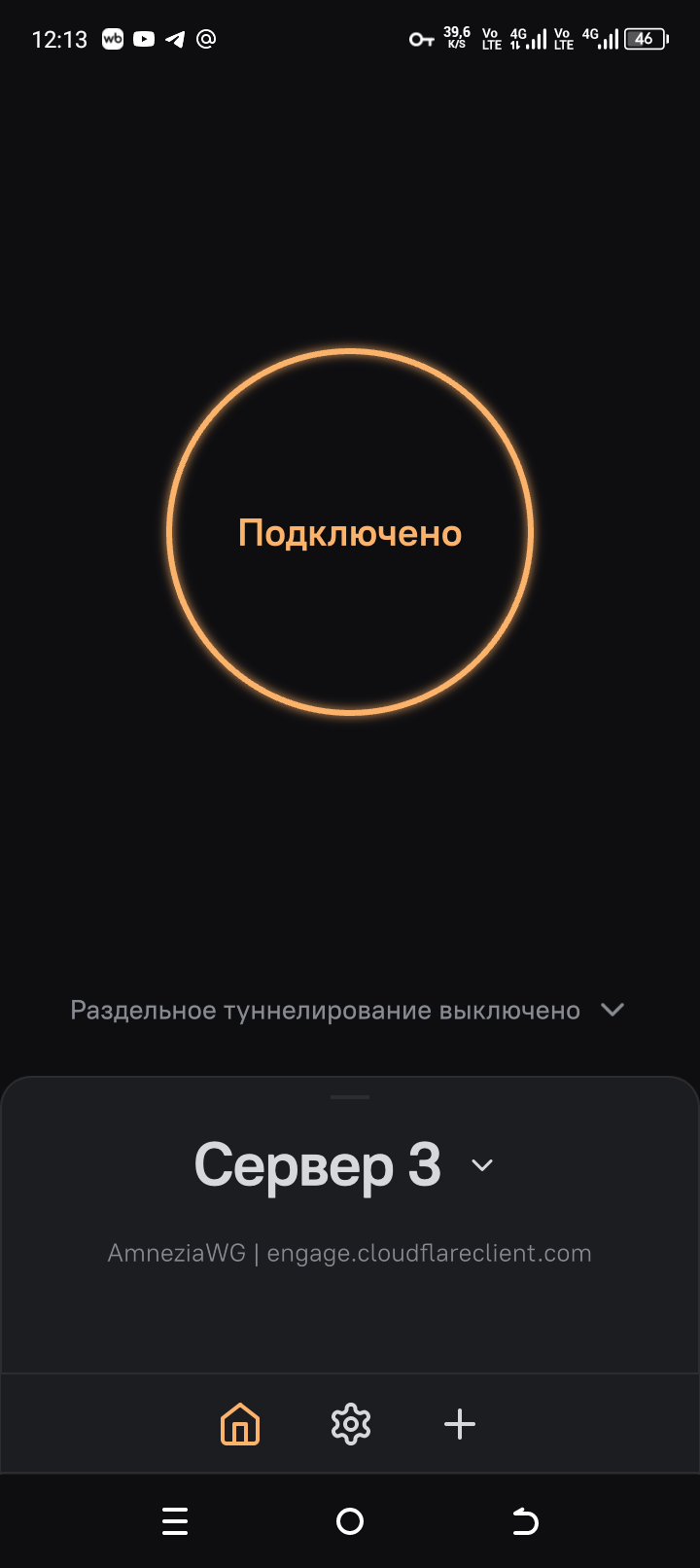Tap the Подключено connection circle to disconnect

coord(350,532)
